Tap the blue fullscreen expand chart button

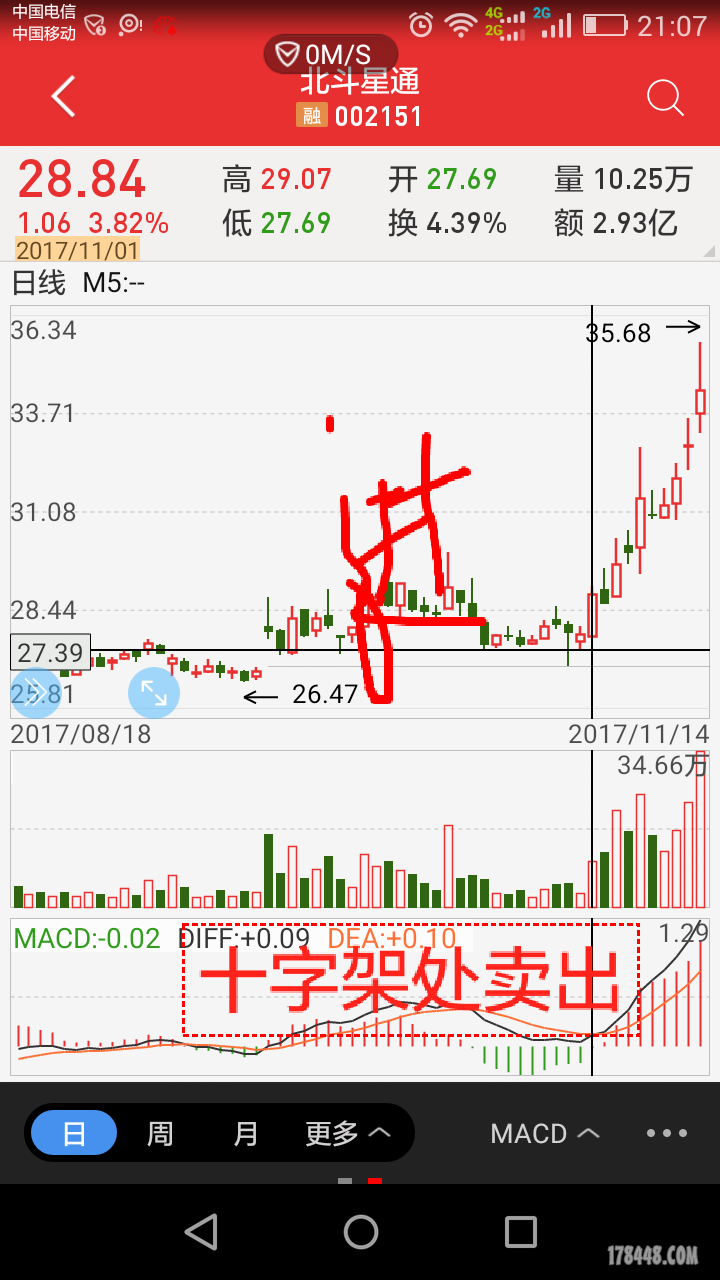coord(154,692)
